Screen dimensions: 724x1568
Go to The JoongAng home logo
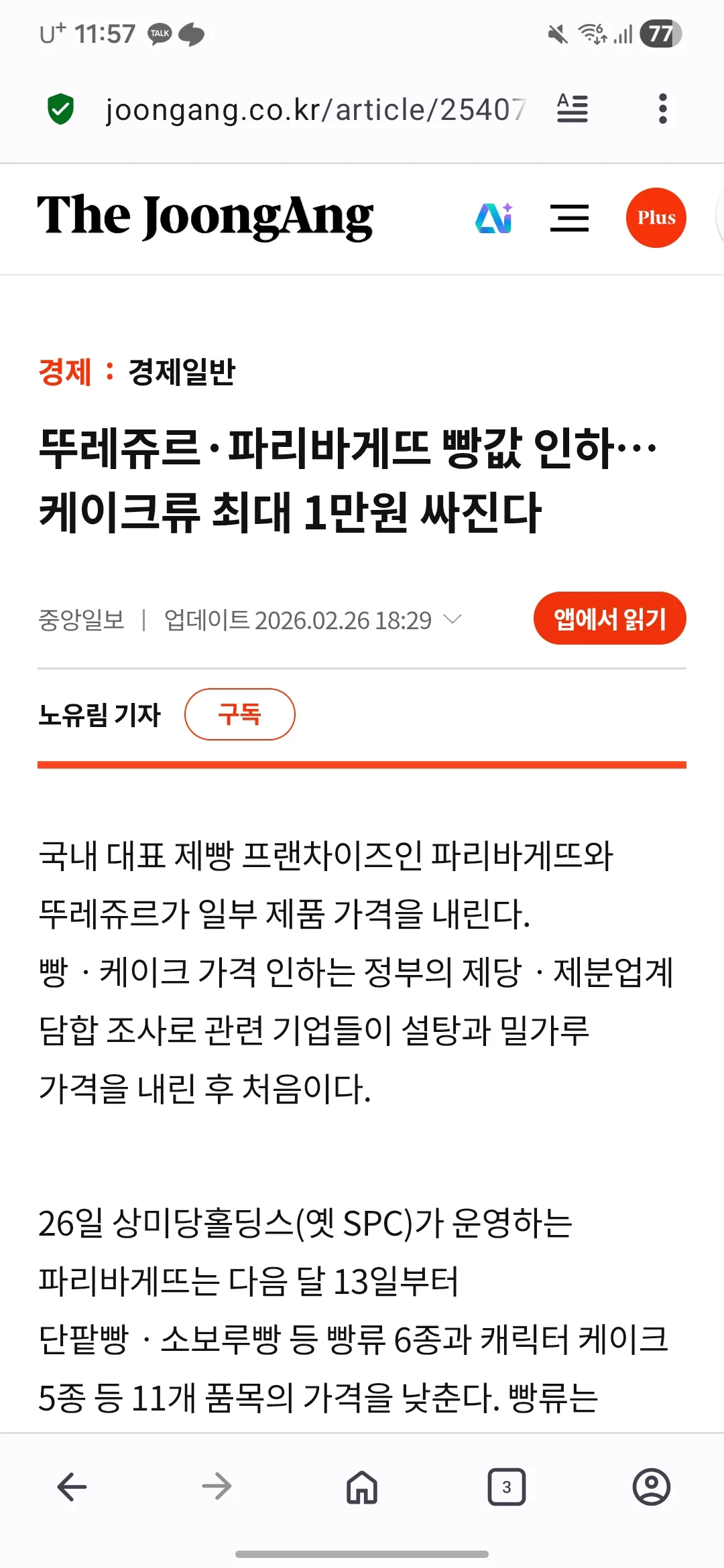click(205, 217)
